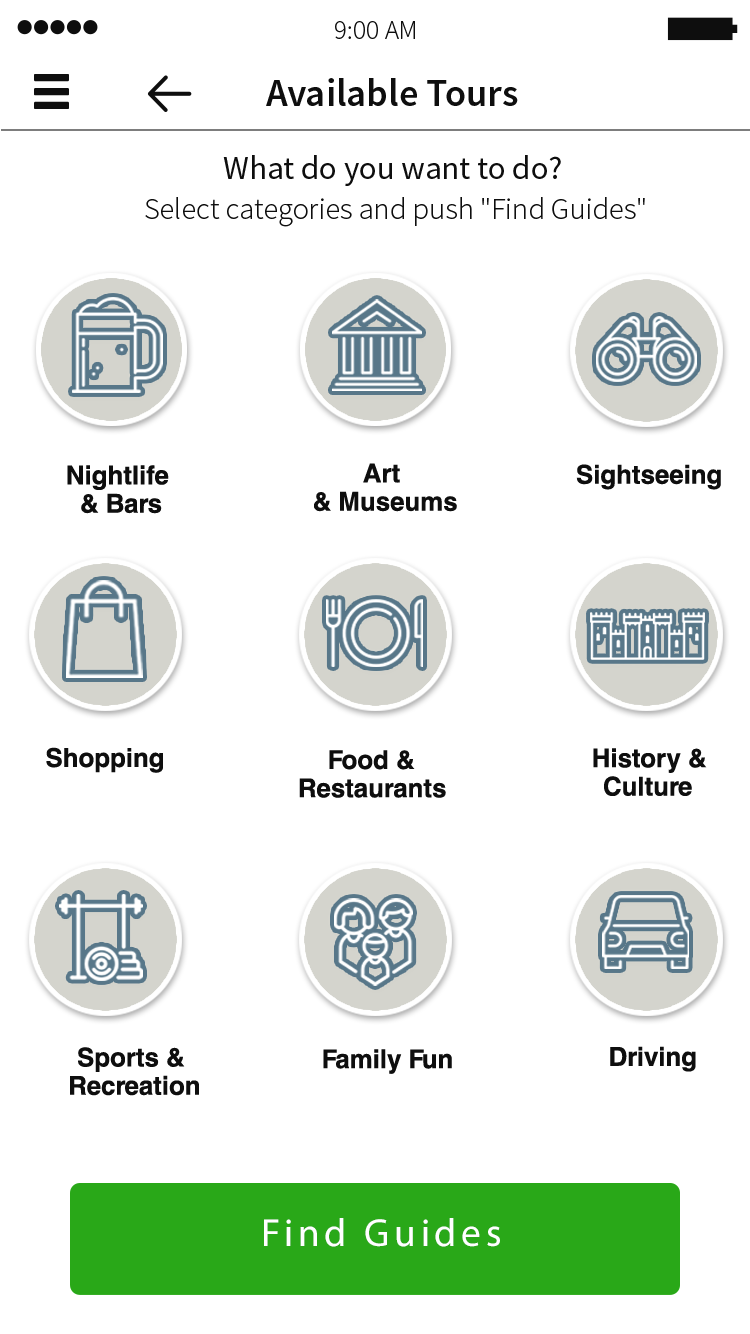Image resolution: width=750 pixels, height=1334 pixels.
Task: Select the Driving car category
Action: (x=646, y=939)
